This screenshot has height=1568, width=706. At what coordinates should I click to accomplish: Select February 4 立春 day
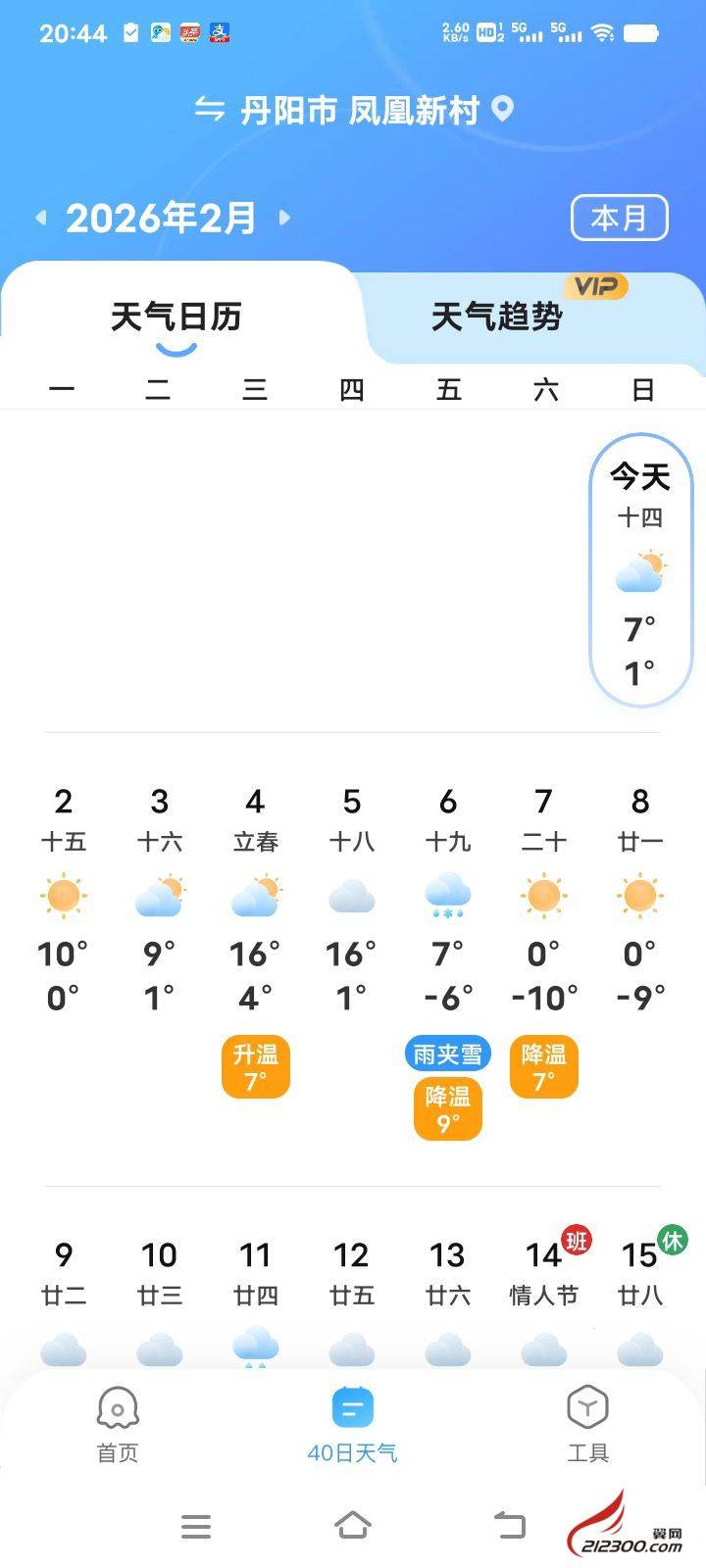pyautogui.click(x=255, y=902)
